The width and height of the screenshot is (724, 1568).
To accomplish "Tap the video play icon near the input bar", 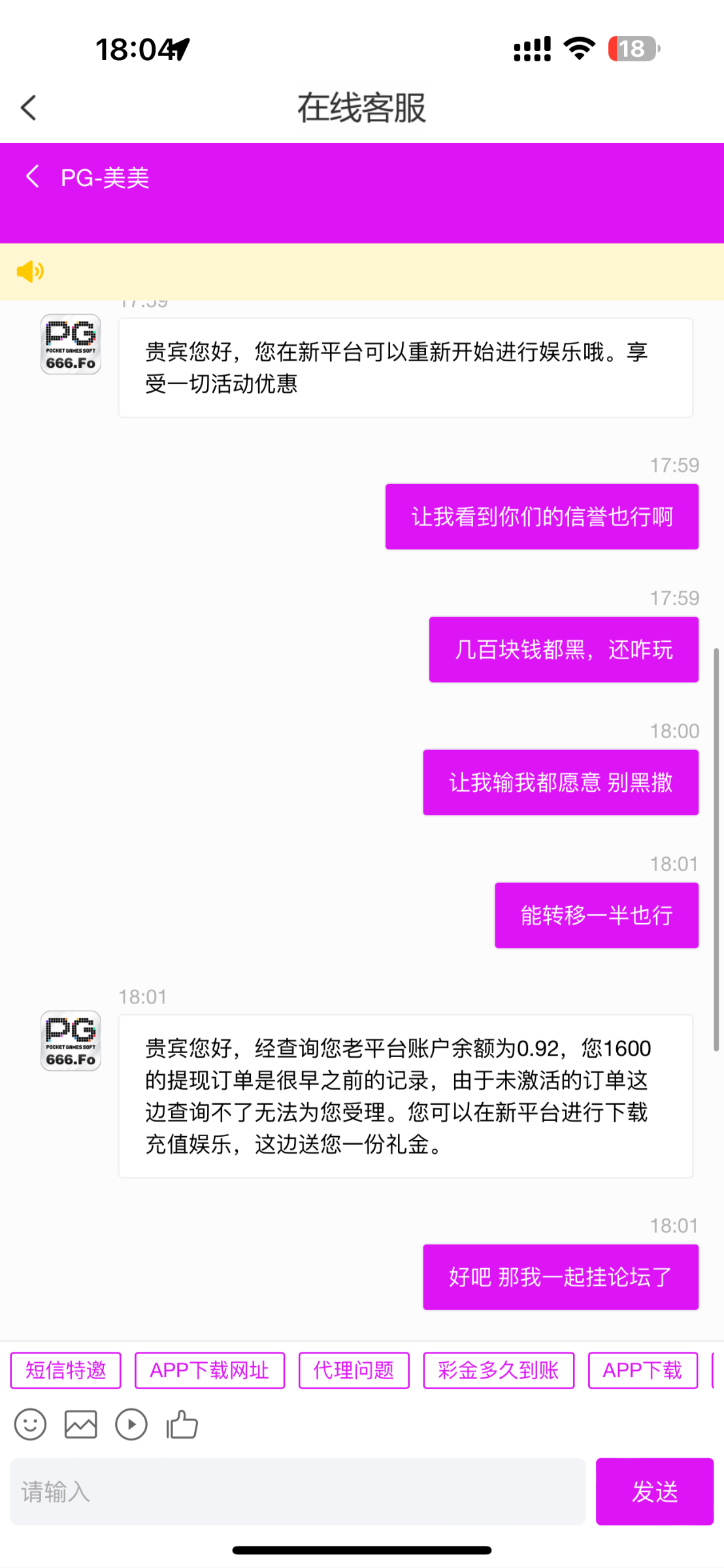I will coord(131,1424).
